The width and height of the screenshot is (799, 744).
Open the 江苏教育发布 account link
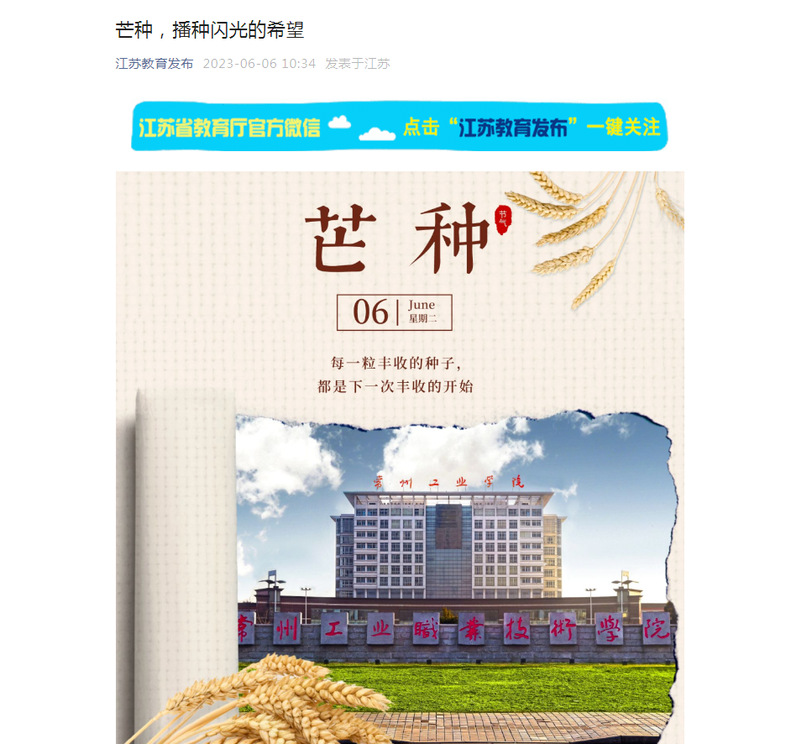pyautogui.click(x=154, y=63)
